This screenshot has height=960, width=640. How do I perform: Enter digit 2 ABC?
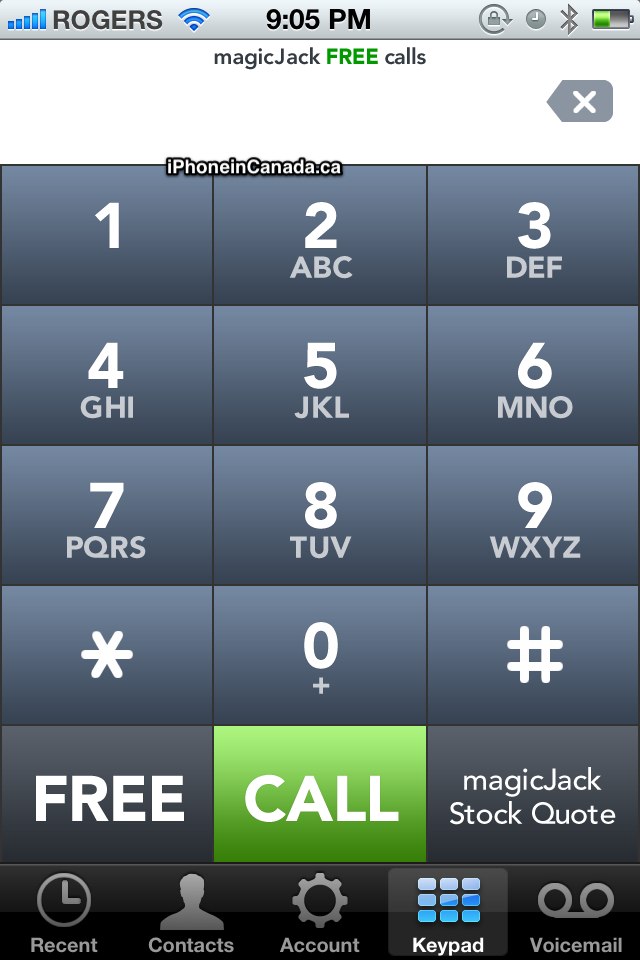320,236
